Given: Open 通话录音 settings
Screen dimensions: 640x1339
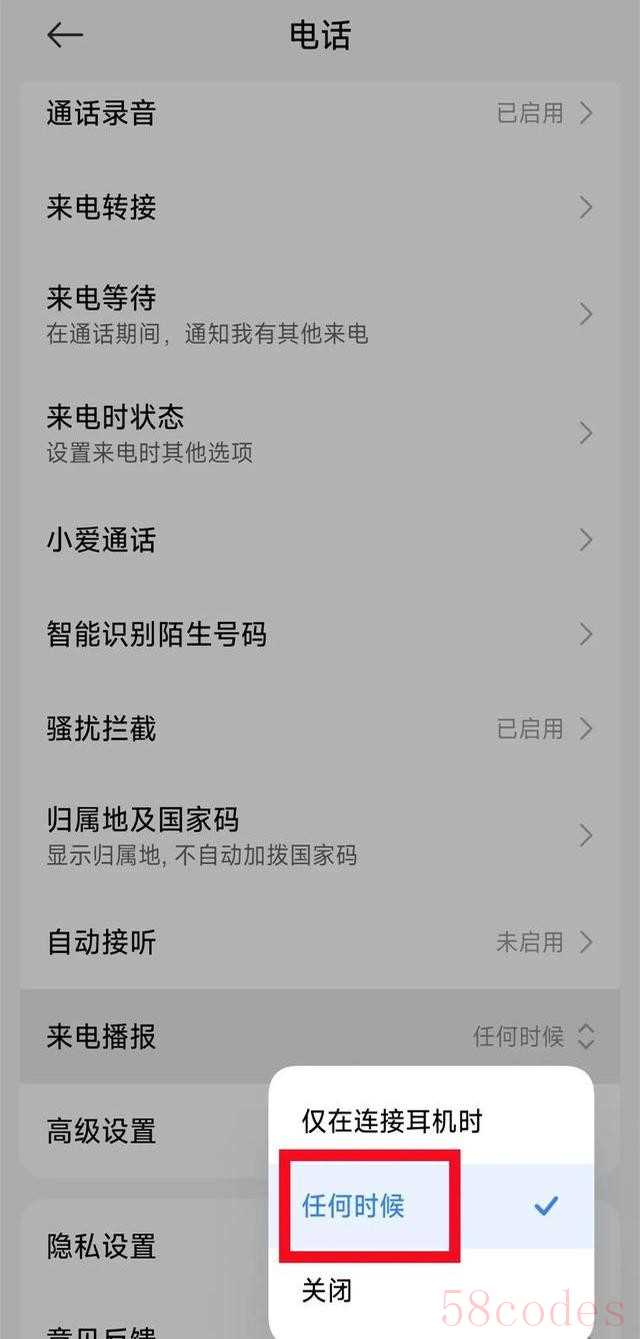Looking at the screenshot, I should pyautogui.click(x=320, y=113).
